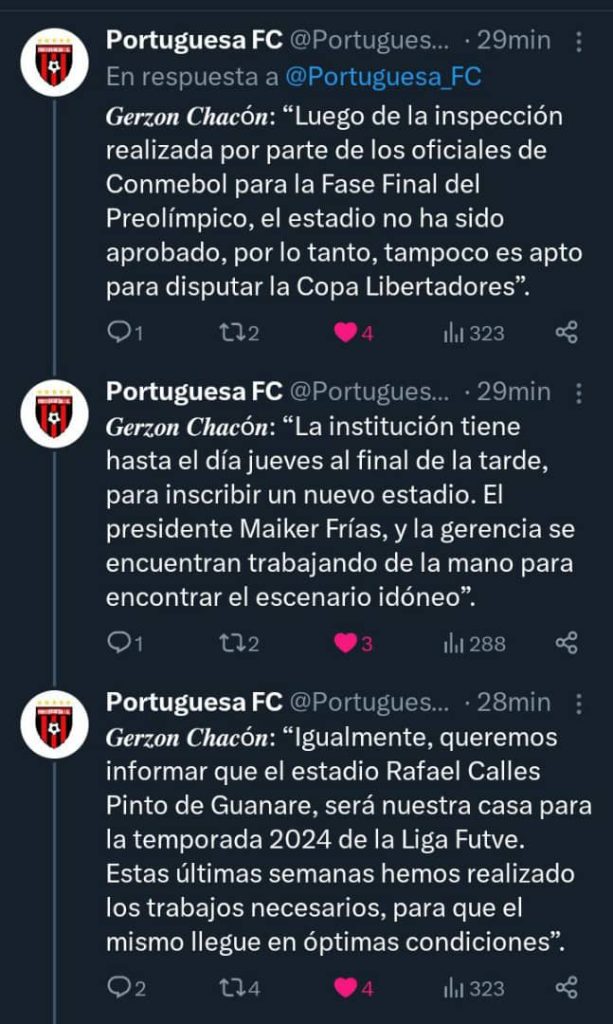Share the Maiker Frías tweet
The height and width of the screenshot is (1024, 613).
click(567, 643)
